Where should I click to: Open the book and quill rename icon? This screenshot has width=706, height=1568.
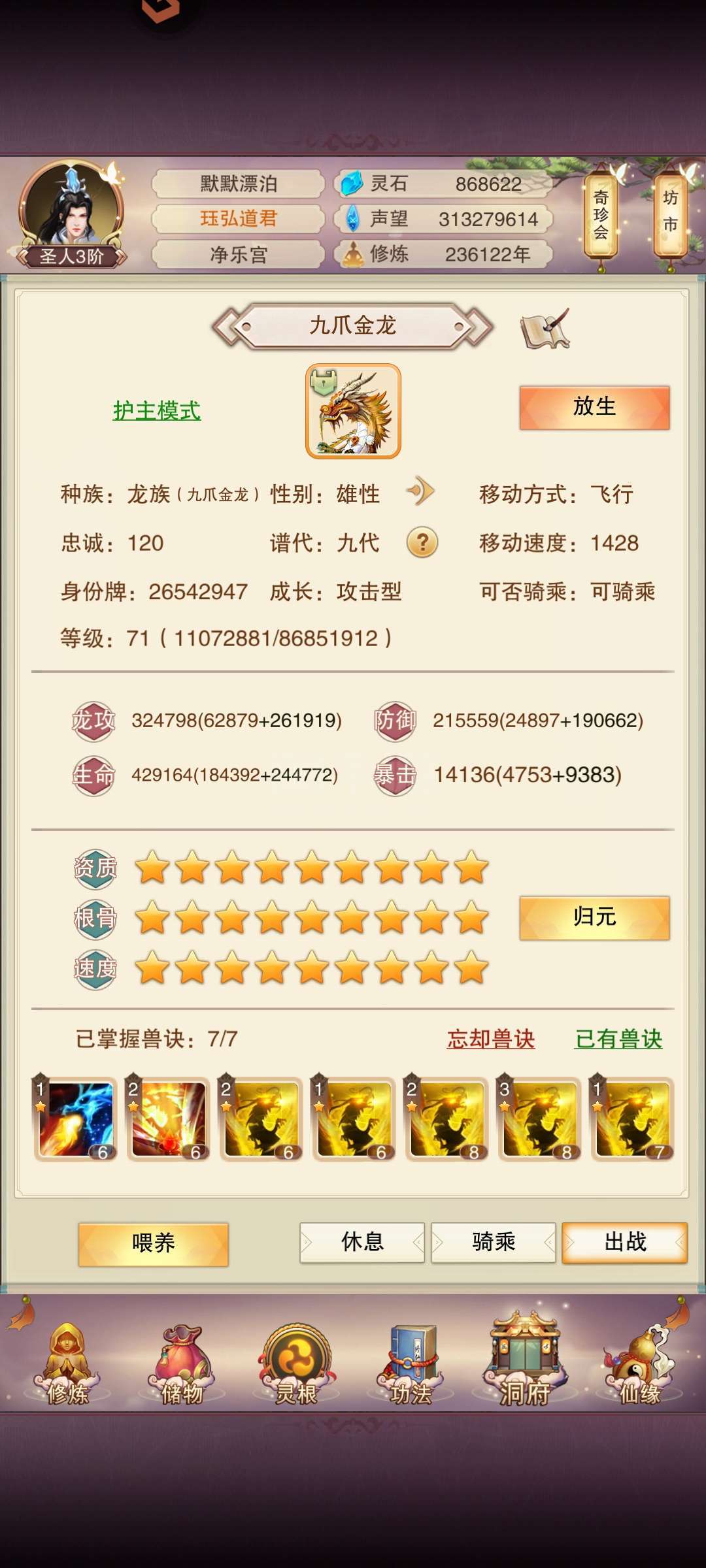pyautogui.click(x=545, y=329)
